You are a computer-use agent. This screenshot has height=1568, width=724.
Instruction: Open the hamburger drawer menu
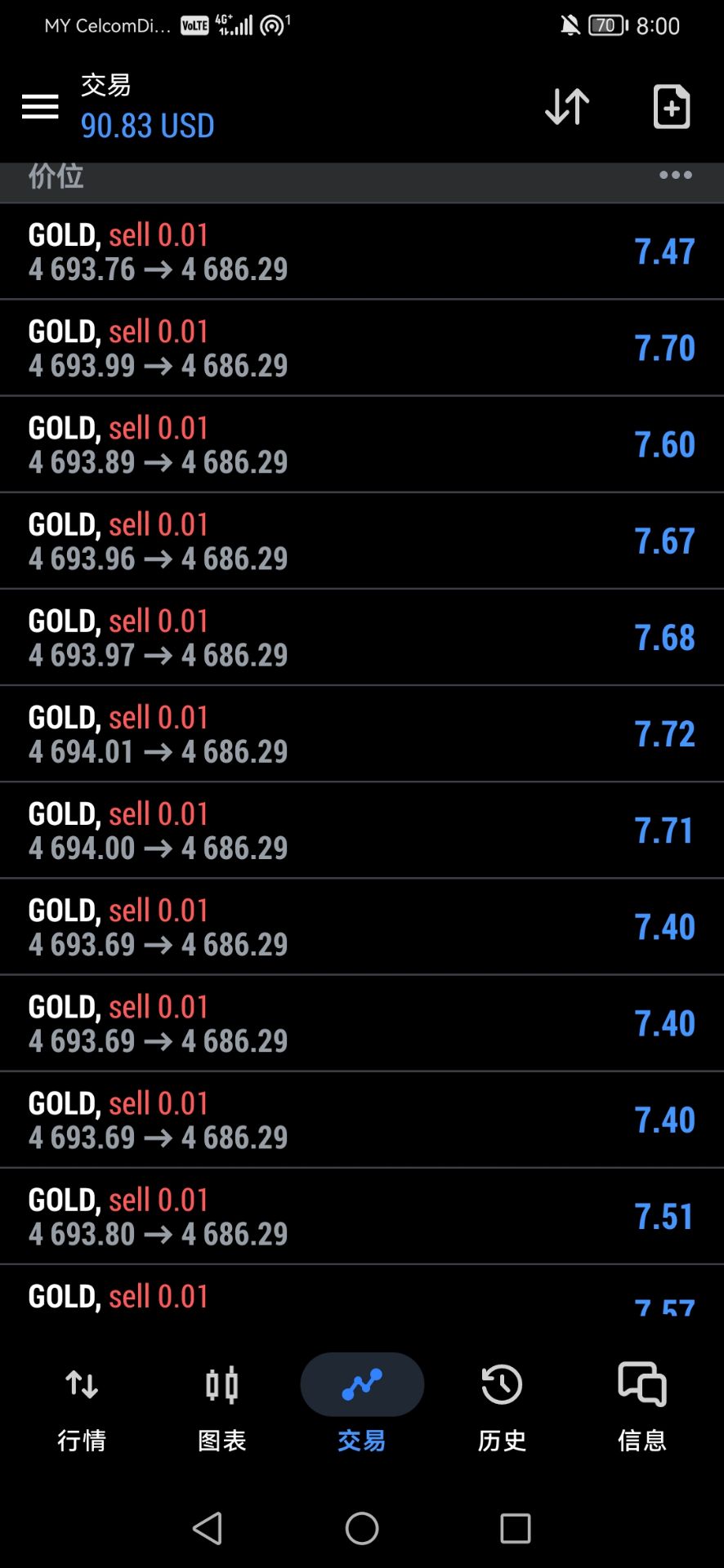[x=39, y=106]
